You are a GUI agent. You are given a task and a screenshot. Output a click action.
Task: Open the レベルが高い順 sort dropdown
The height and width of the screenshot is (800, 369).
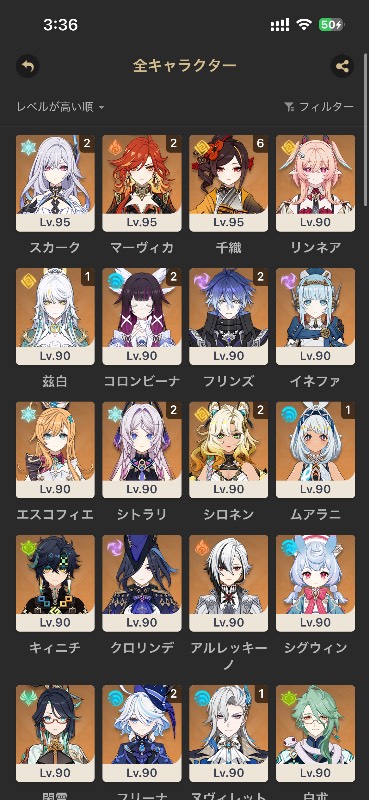[60, 107]
